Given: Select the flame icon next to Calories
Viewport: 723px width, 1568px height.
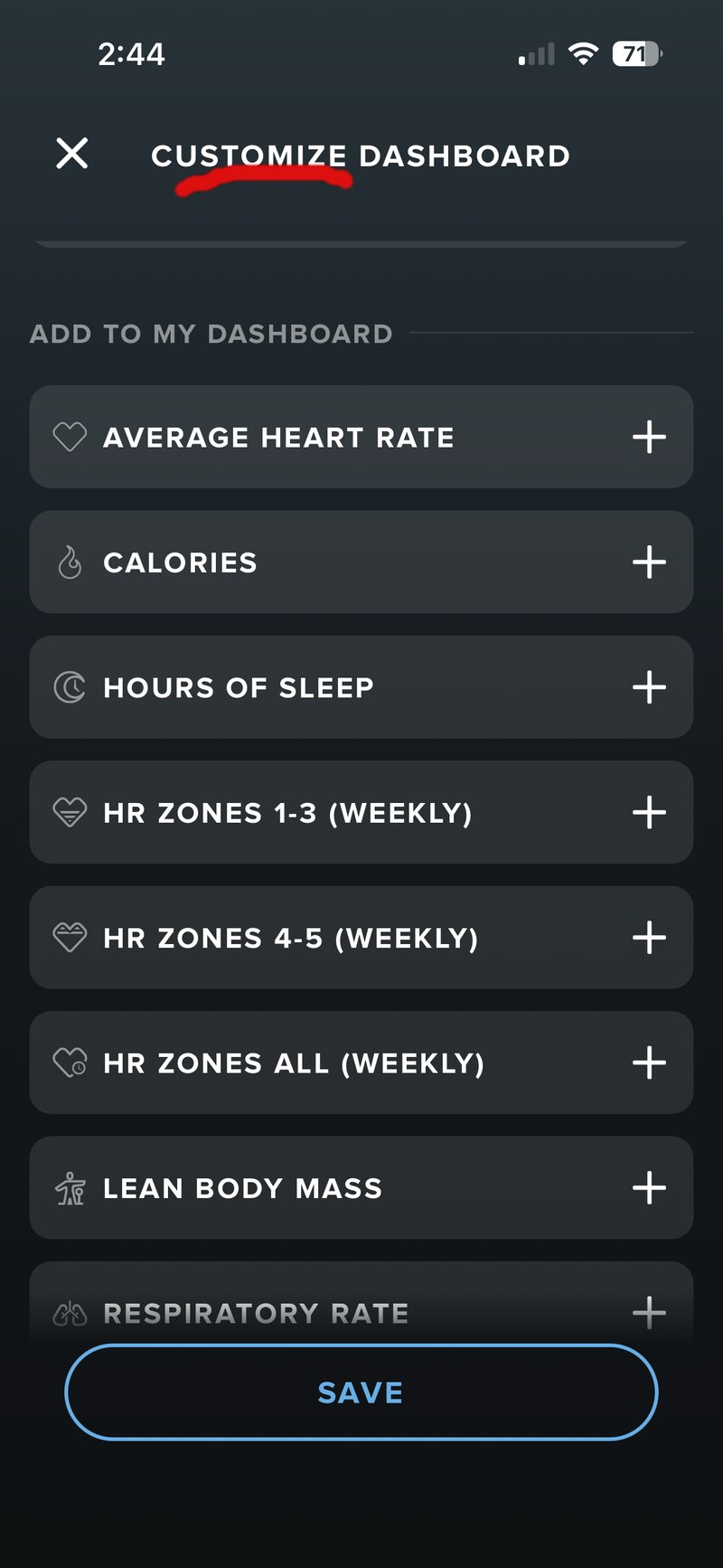Looking at the screenshot, I should click(x=71, y=562).
